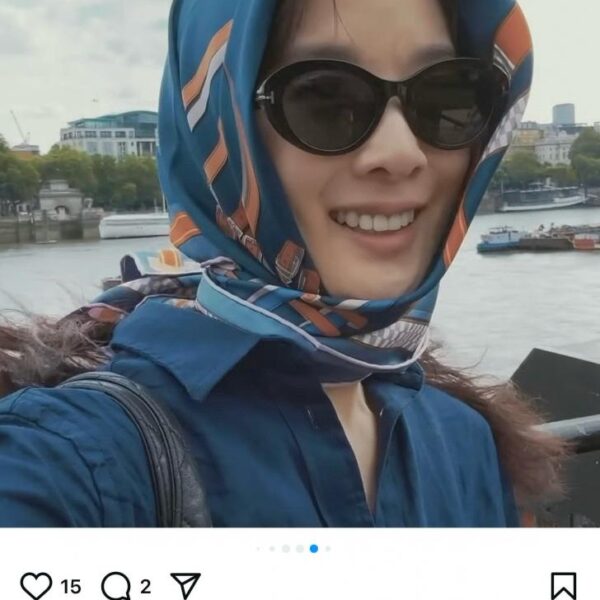Open the photo of the woman in headscarf
This screenshot has width=600, height=600.
click(300, 262)
